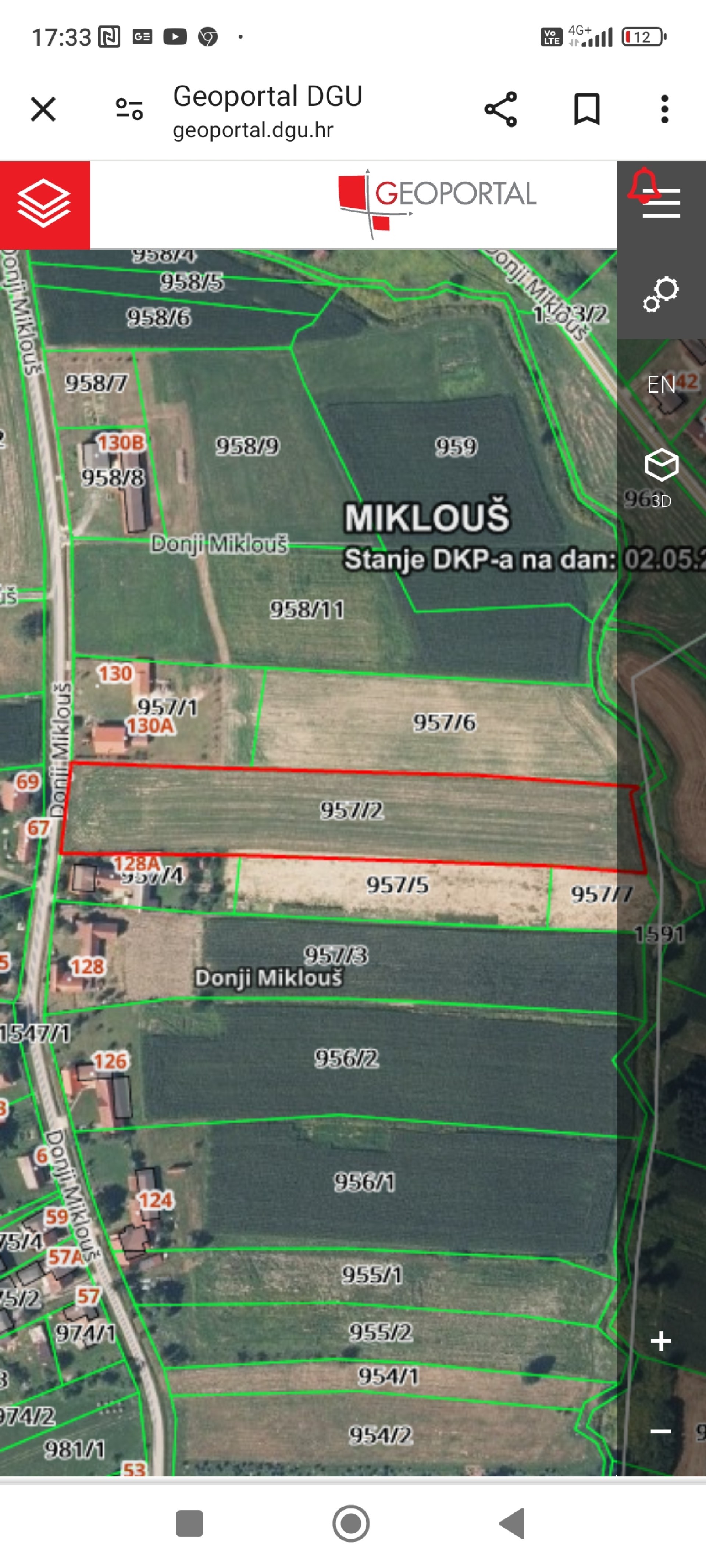Viewport: 706px width, 1568px height.
Task: Open the map tools gear icon
Action: (x=661, y=295)
